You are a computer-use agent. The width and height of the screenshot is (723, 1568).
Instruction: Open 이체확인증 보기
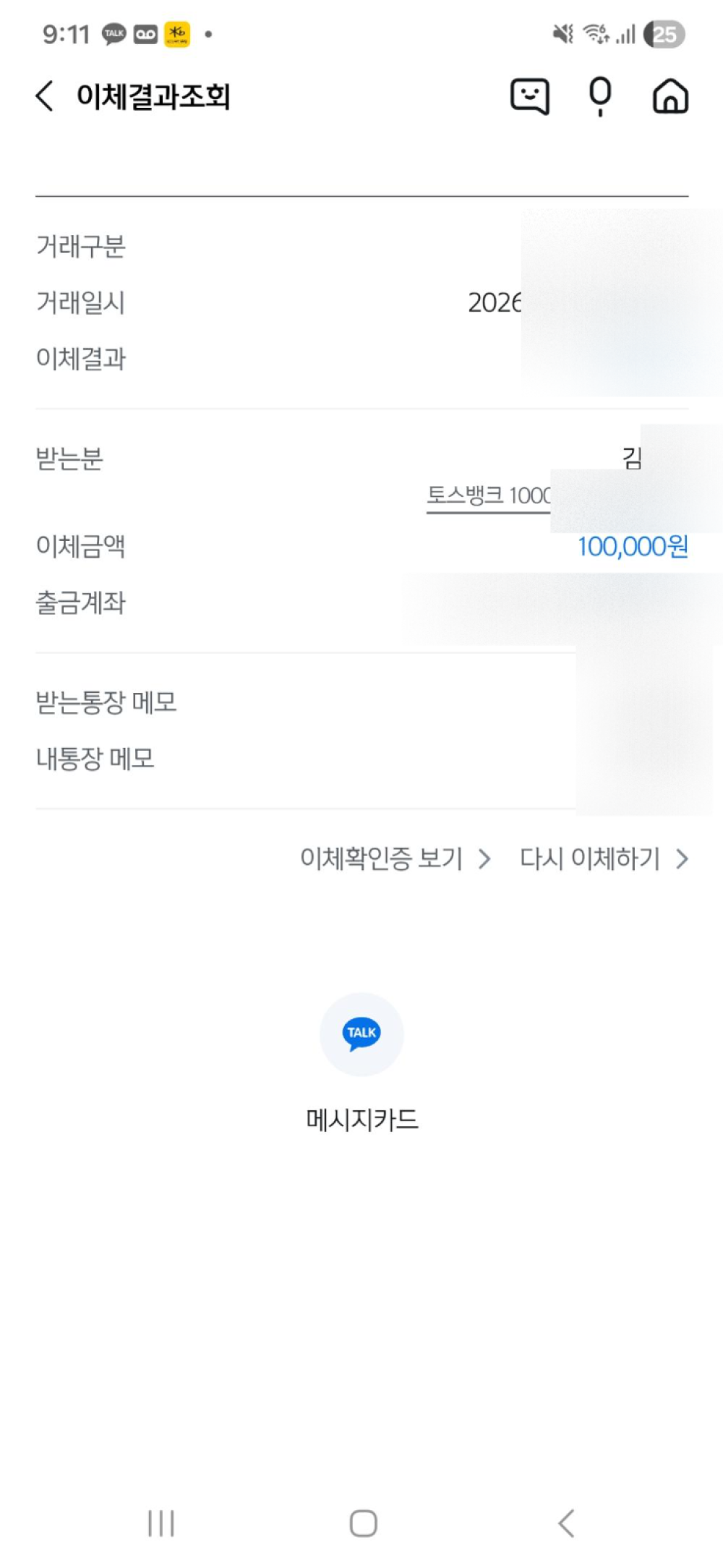tap(395, 859)
